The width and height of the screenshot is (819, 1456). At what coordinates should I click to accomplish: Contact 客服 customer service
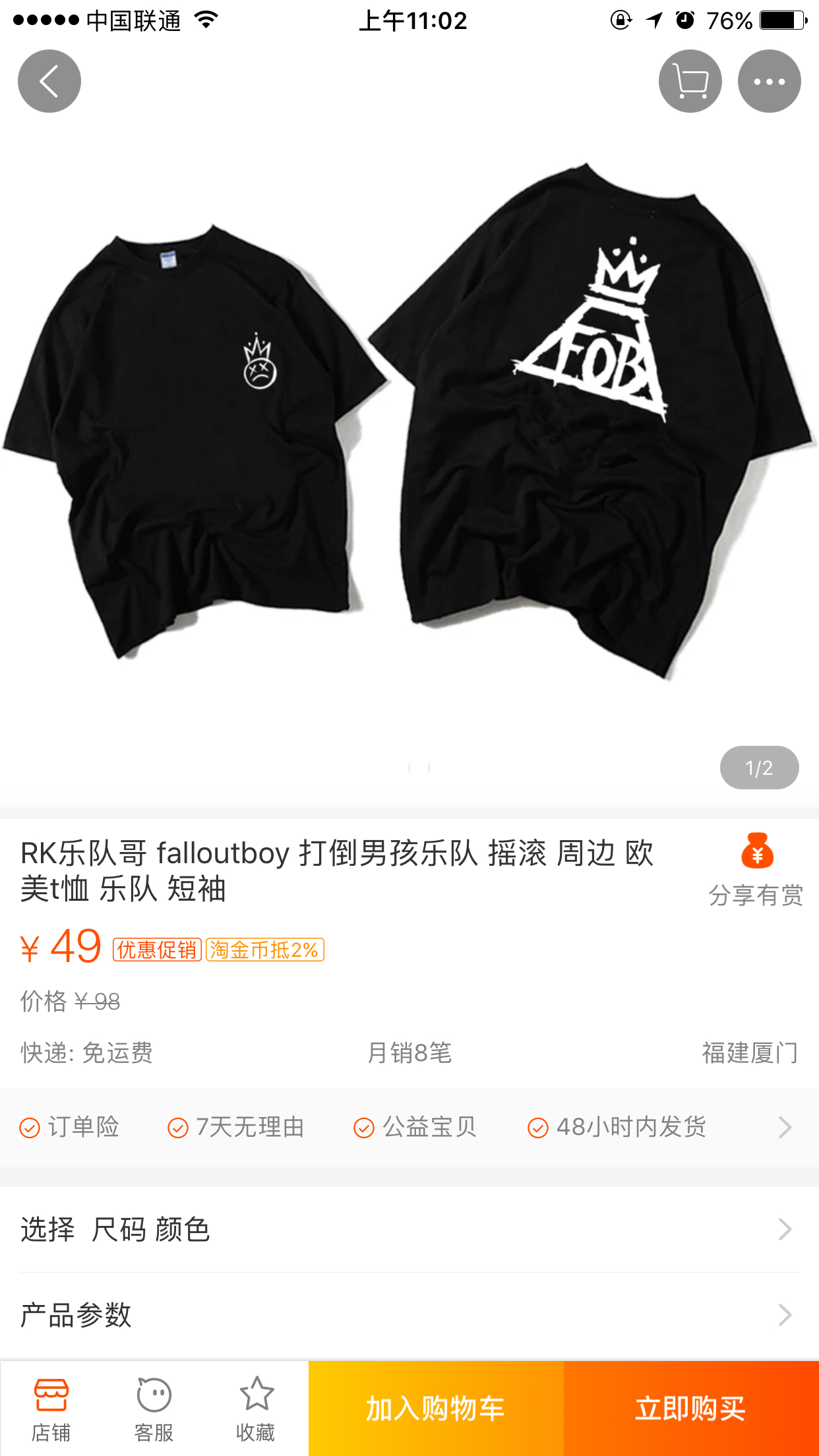coord(154,1409)
